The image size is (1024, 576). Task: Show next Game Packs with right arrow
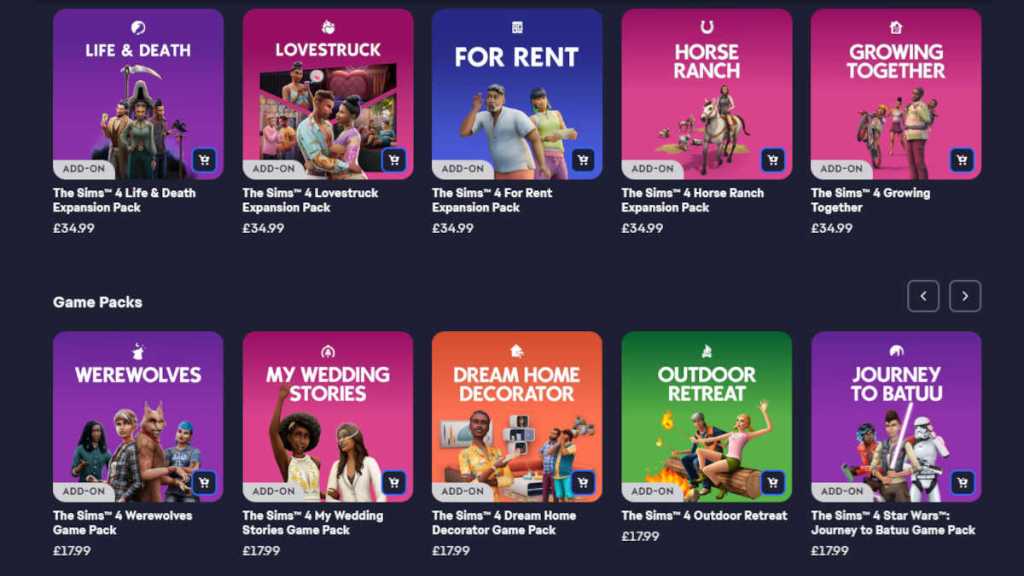[965, 296]
